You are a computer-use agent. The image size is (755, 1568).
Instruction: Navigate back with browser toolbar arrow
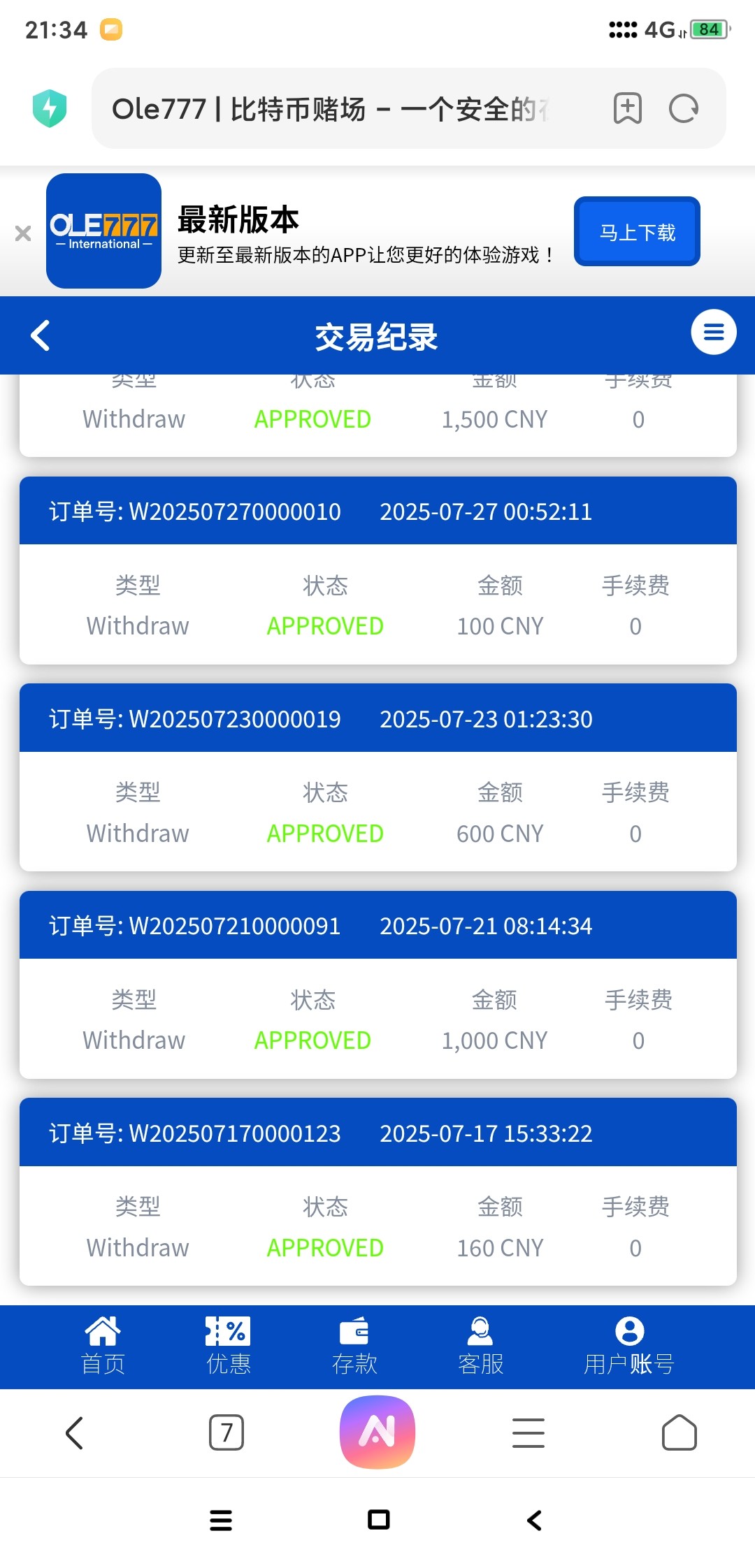(x=74, y=1432)
